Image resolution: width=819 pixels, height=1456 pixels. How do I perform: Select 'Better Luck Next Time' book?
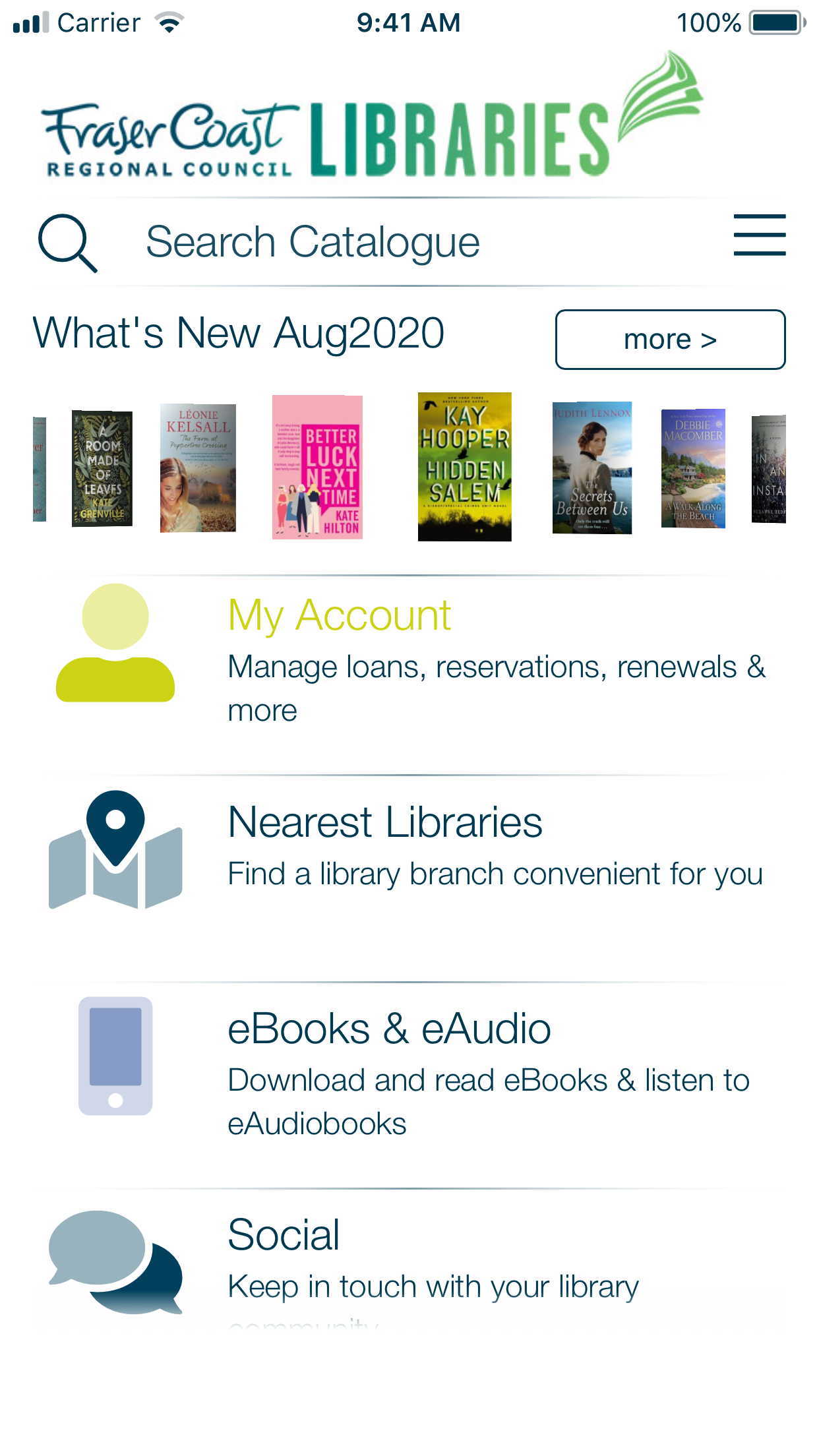click(317, 468)
